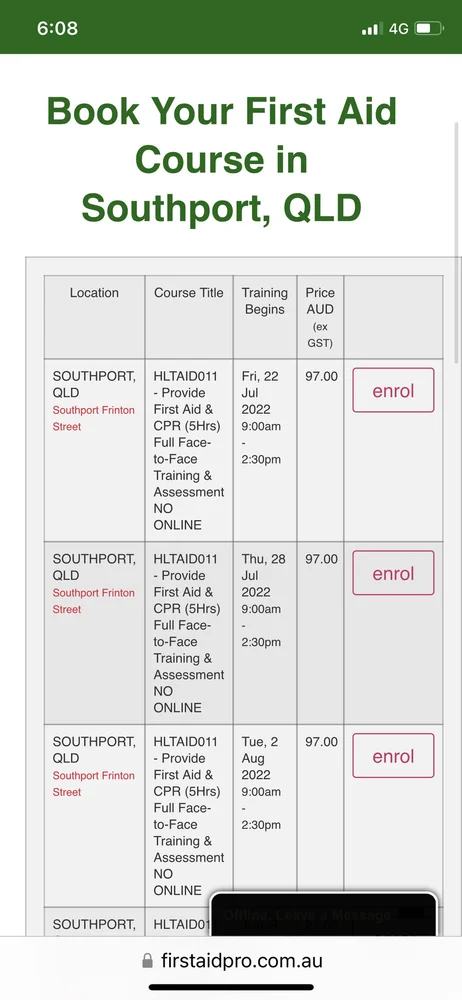Enrol in the Tue, 2 Aug course
The image size is (462, 1000).
pyautogui.click(x=393, y=756)
